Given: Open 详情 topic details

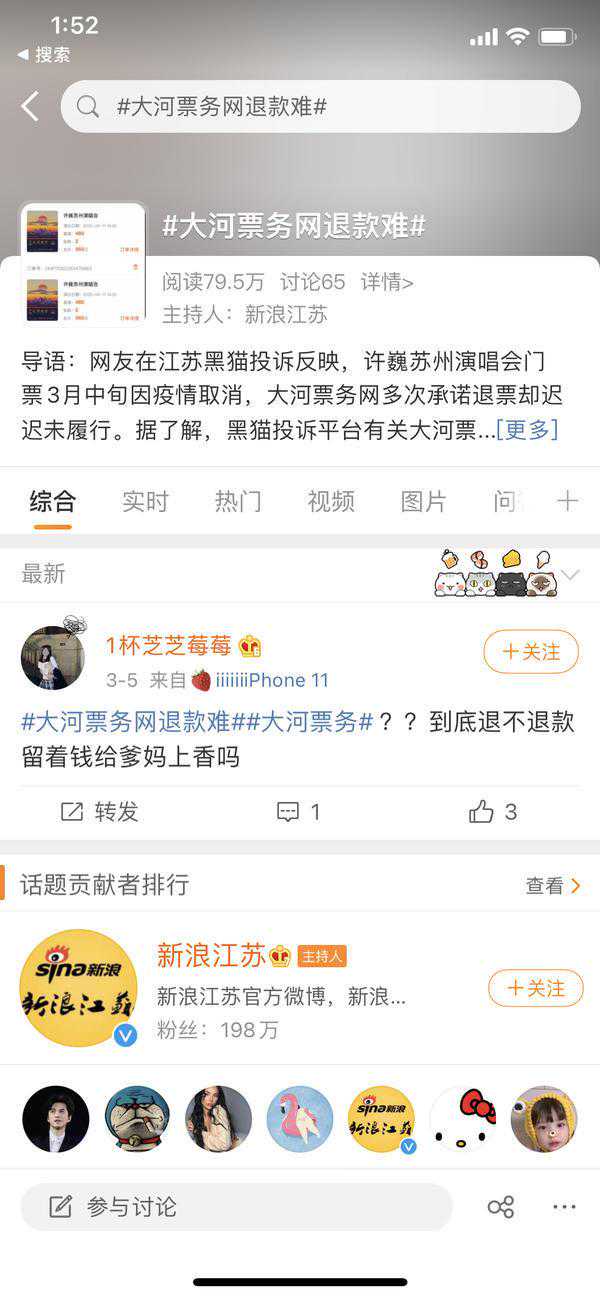Looking at the screenshot, I should [x=387, y=283].
